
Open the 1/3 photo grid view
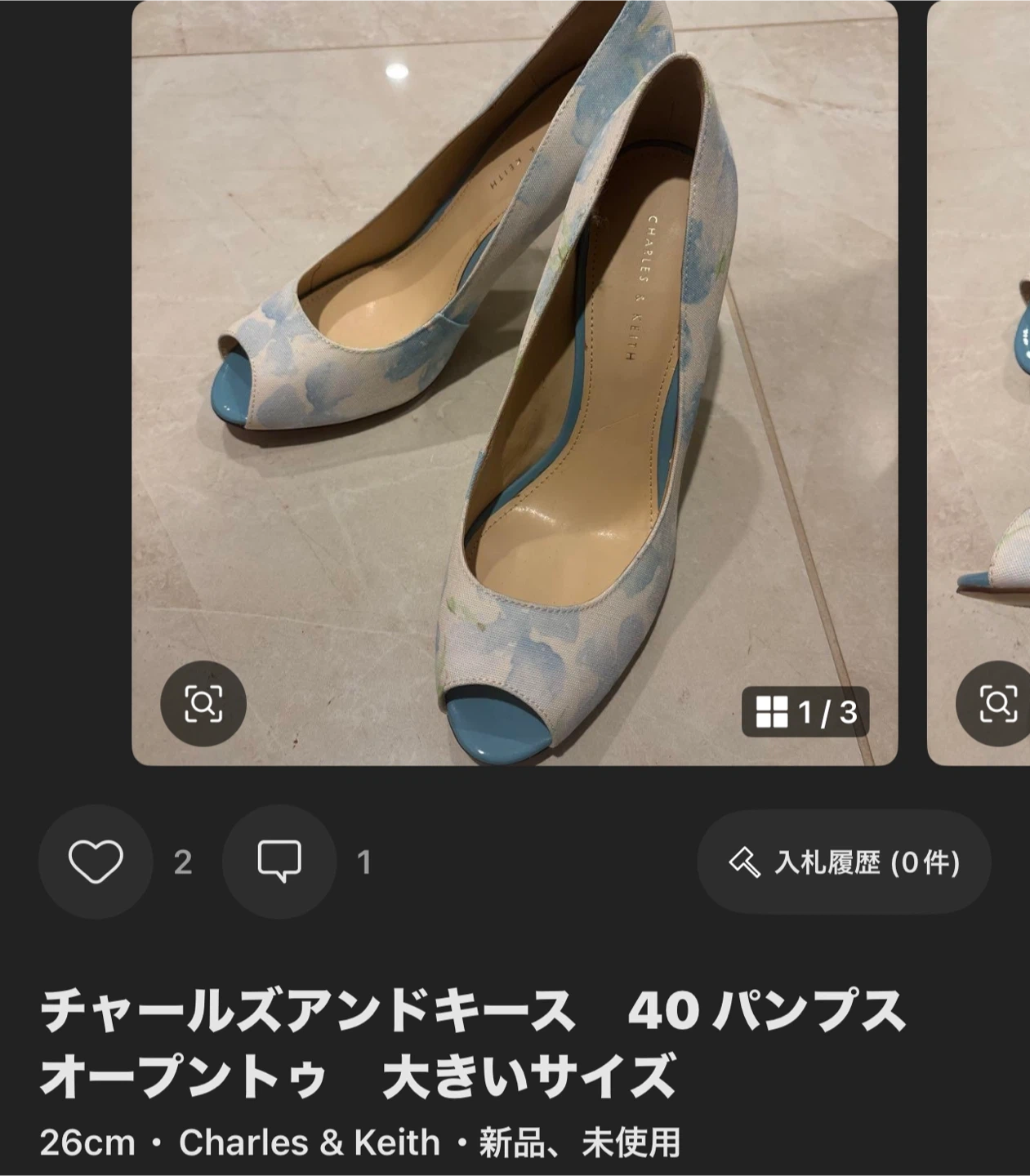click(805, 712)
